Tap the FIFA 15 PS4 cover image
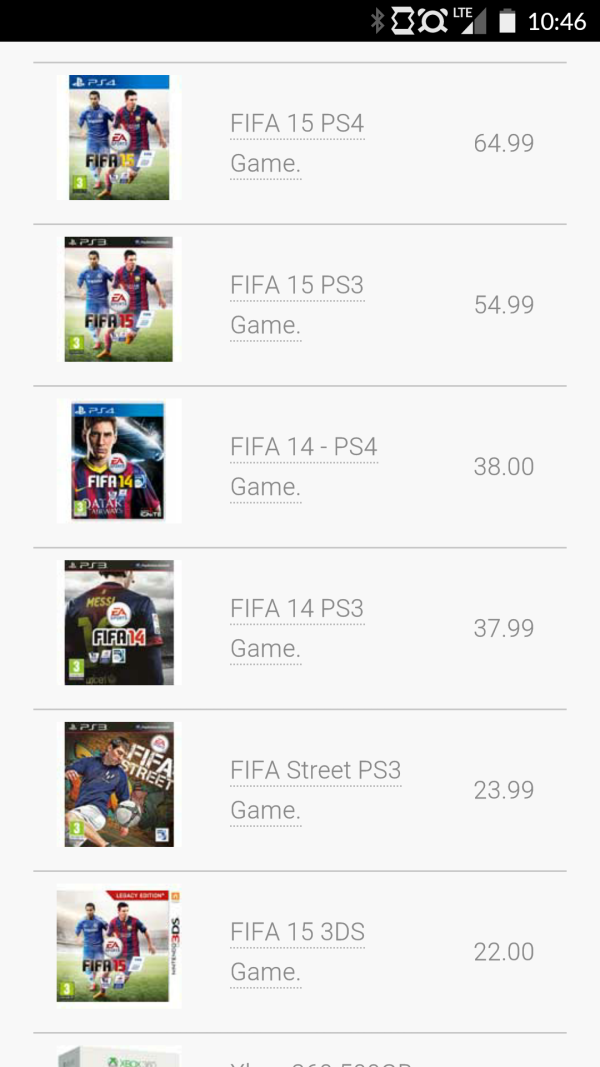The width and height of the screenshot is (600, 1067). pyautogui.click(x=119, y=138)
